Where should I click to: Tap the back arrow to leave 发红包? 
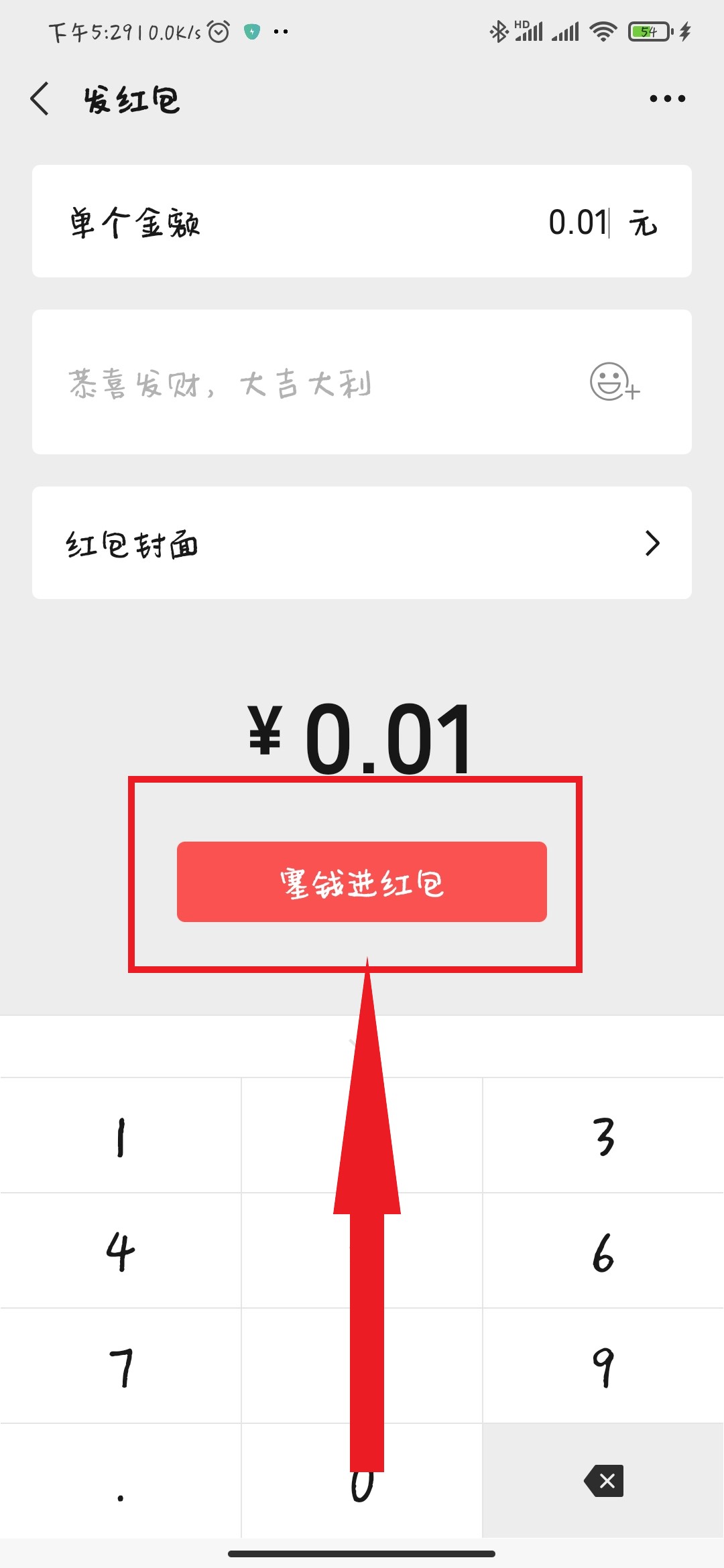coord(40,99)
